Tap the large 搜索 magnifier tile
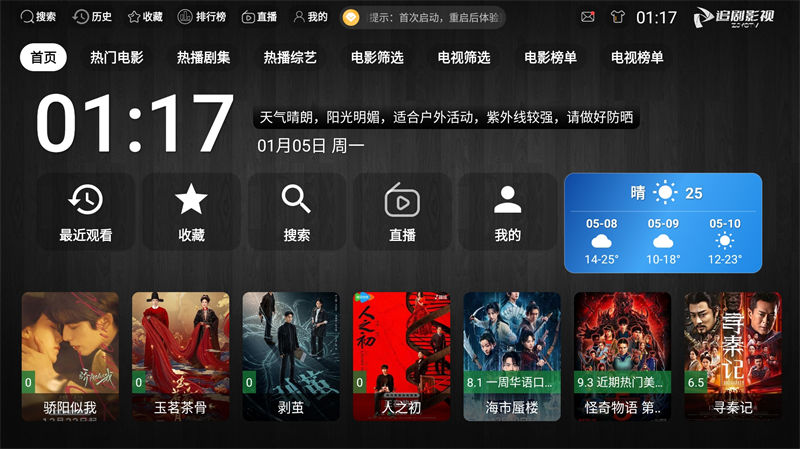Image resolution: width=800 pixels, height=449 pixels. point(297,212)
